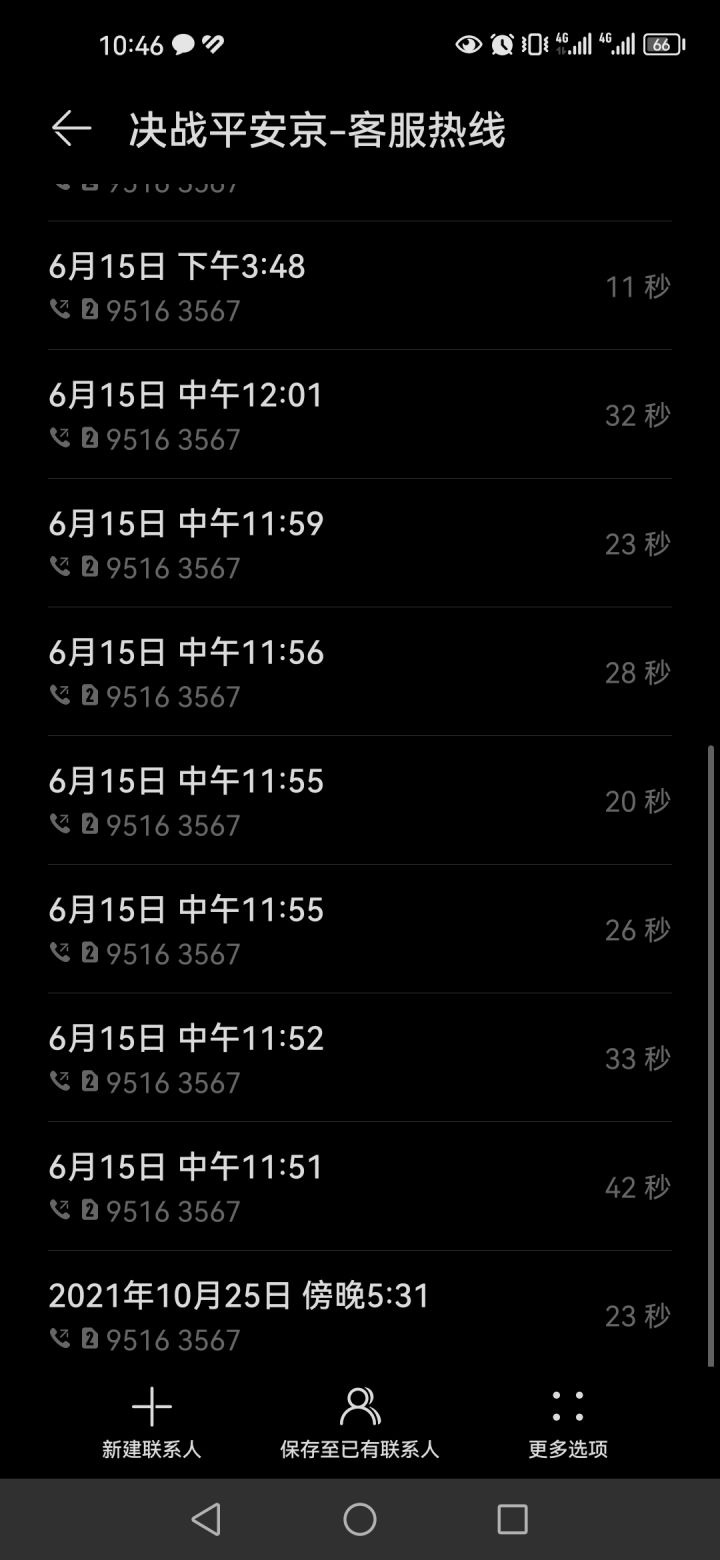Screen dimensions: 720x1560
Task: Tap the 6月15日 中午11:59 call entry
Action: tap(359, 544)
